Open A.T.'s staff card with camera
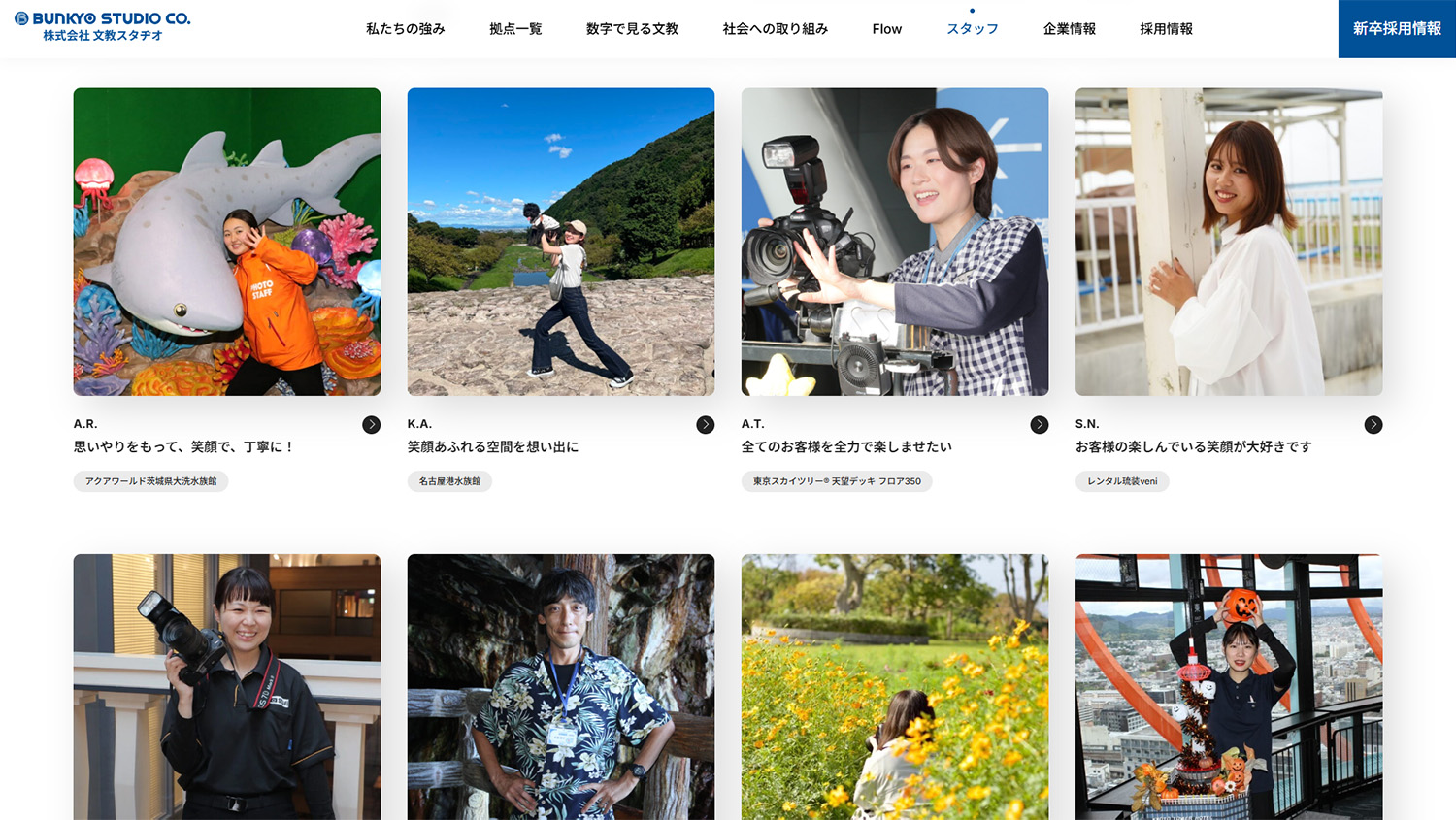 click(895, 242)
